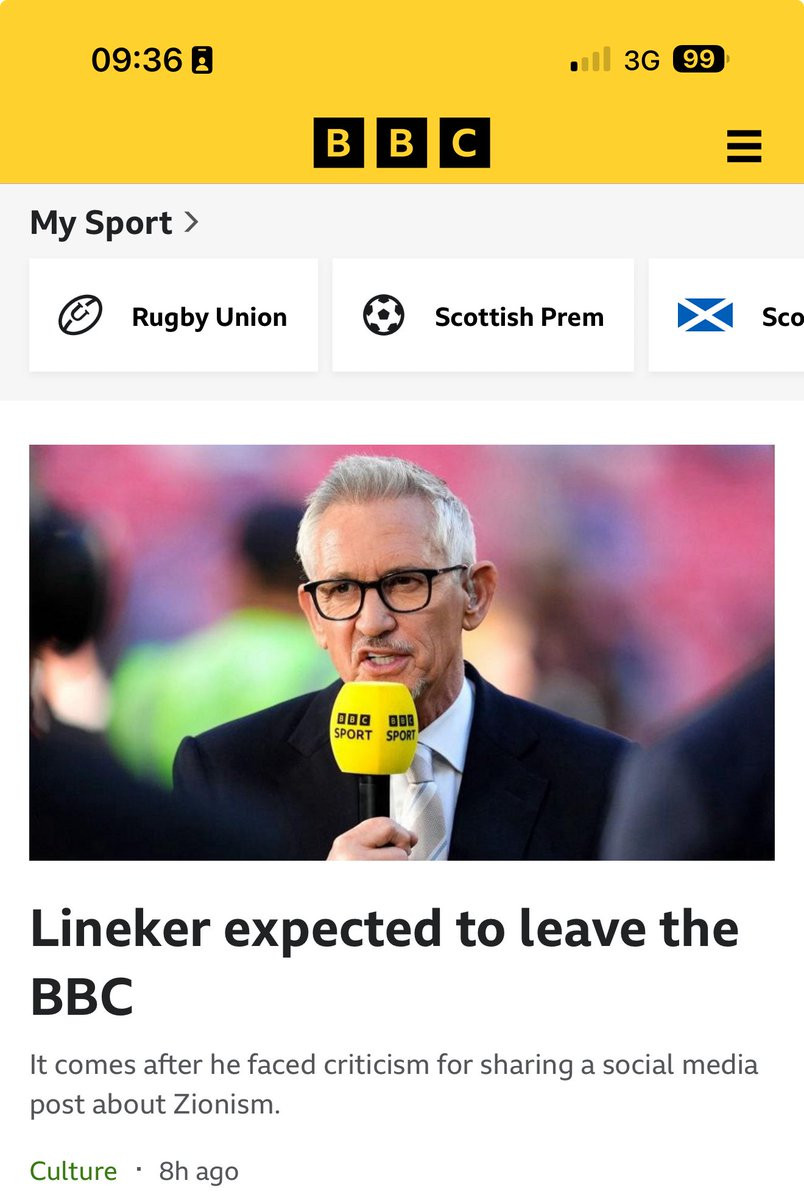804x1200 pixels.
Task: Select the Rugby Union chip
Action: point(174,316)
